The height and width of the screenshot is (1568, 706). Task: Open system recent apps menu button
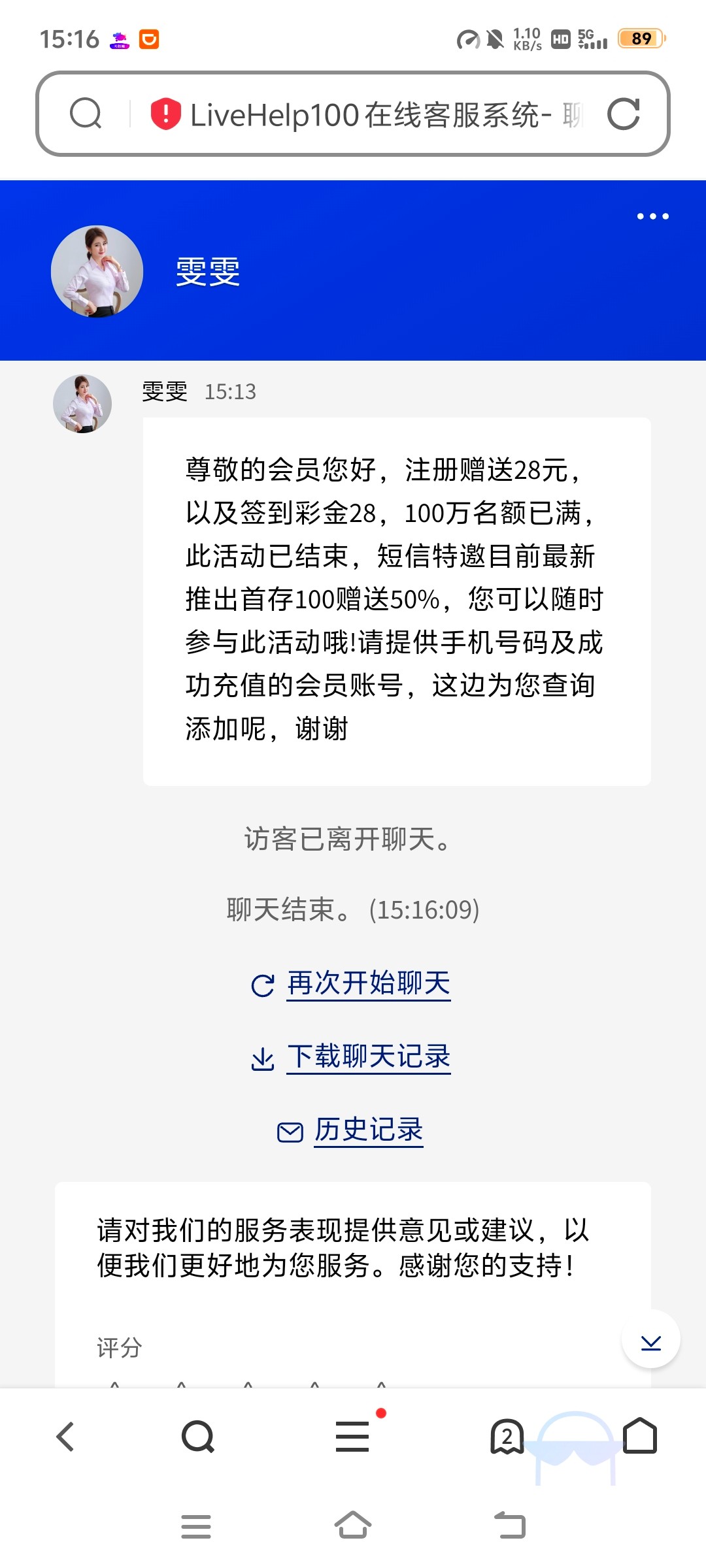tap(196, 1526)
